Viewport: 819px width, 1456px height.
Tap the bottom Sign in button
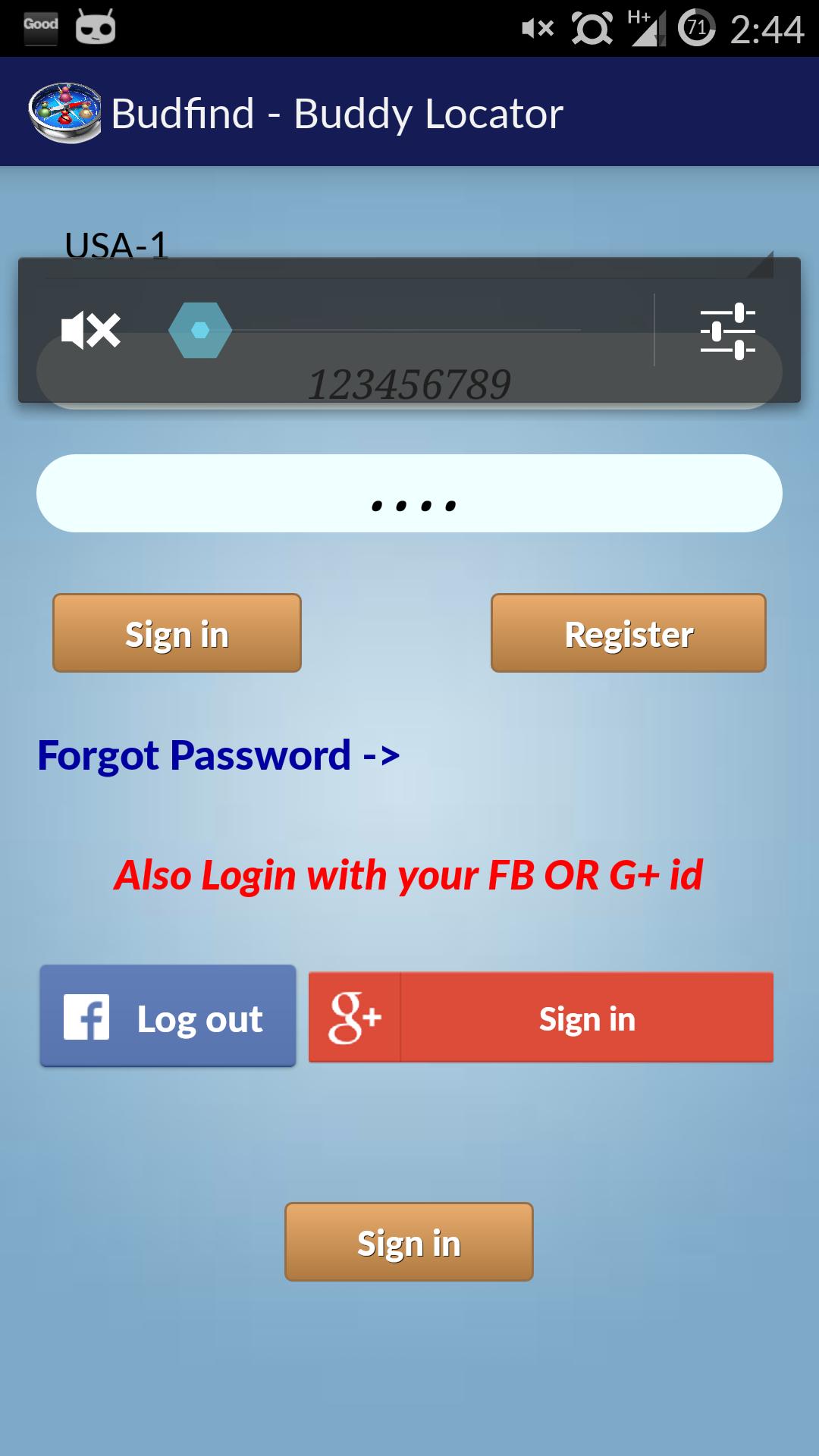tap(409, 1242)
